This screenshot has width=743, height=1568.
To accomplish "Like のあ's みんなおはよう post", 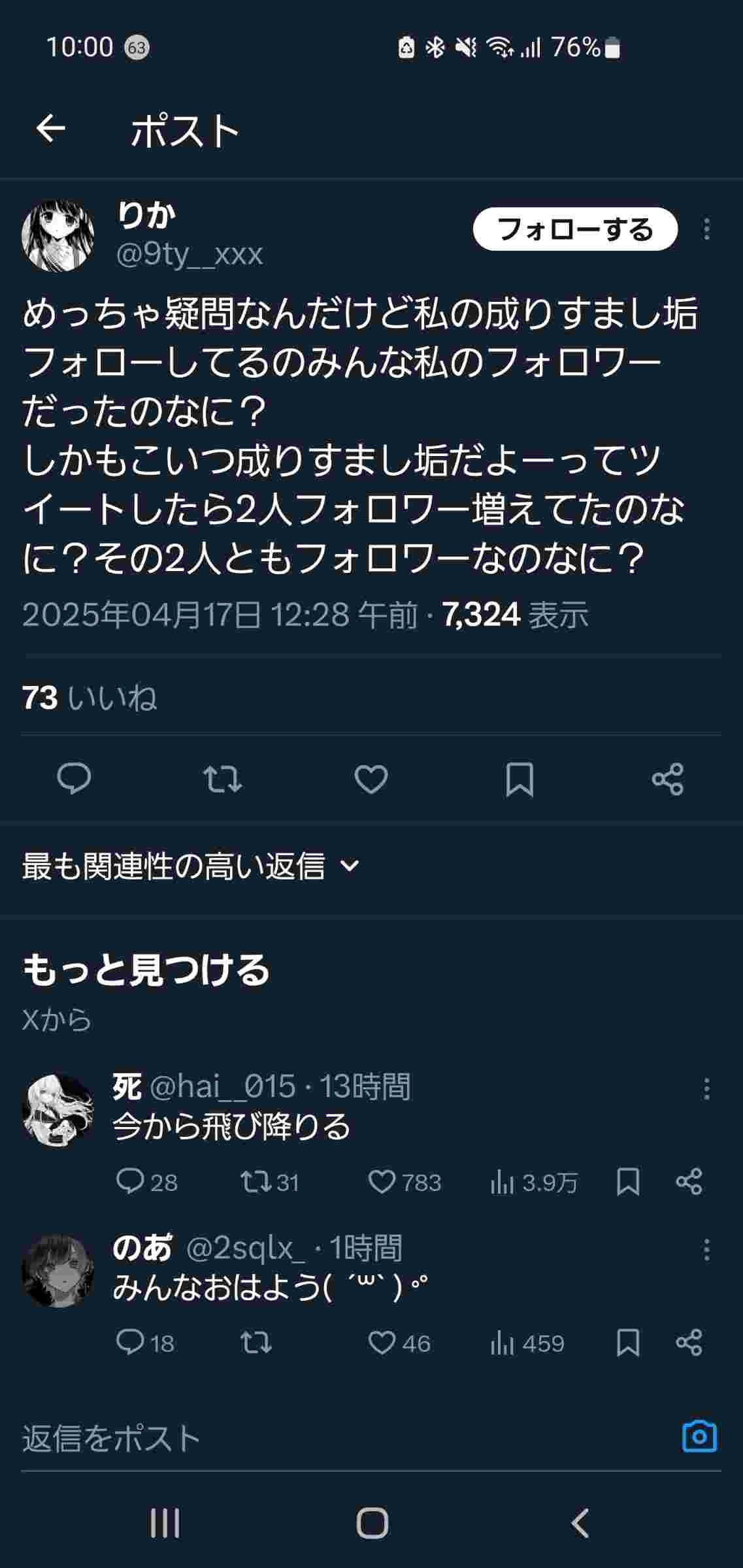I will pos(382,1343).
